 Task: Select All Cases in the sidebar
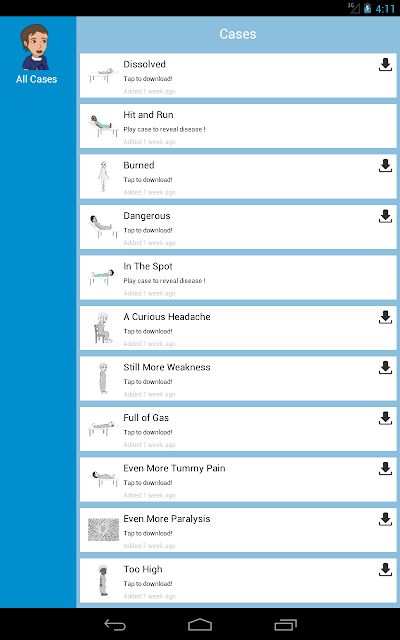(36, 54)
